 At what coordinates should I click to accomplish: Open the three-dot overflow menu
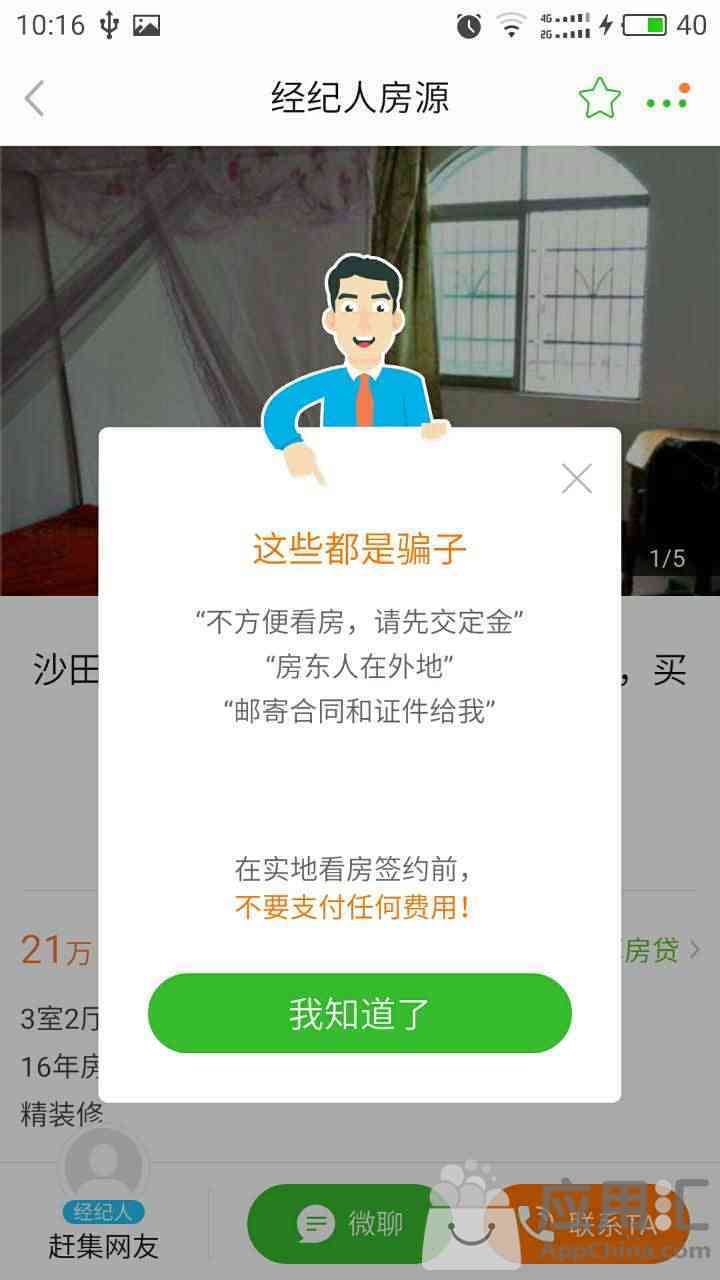pyautogui.click(x=667, y=101)
